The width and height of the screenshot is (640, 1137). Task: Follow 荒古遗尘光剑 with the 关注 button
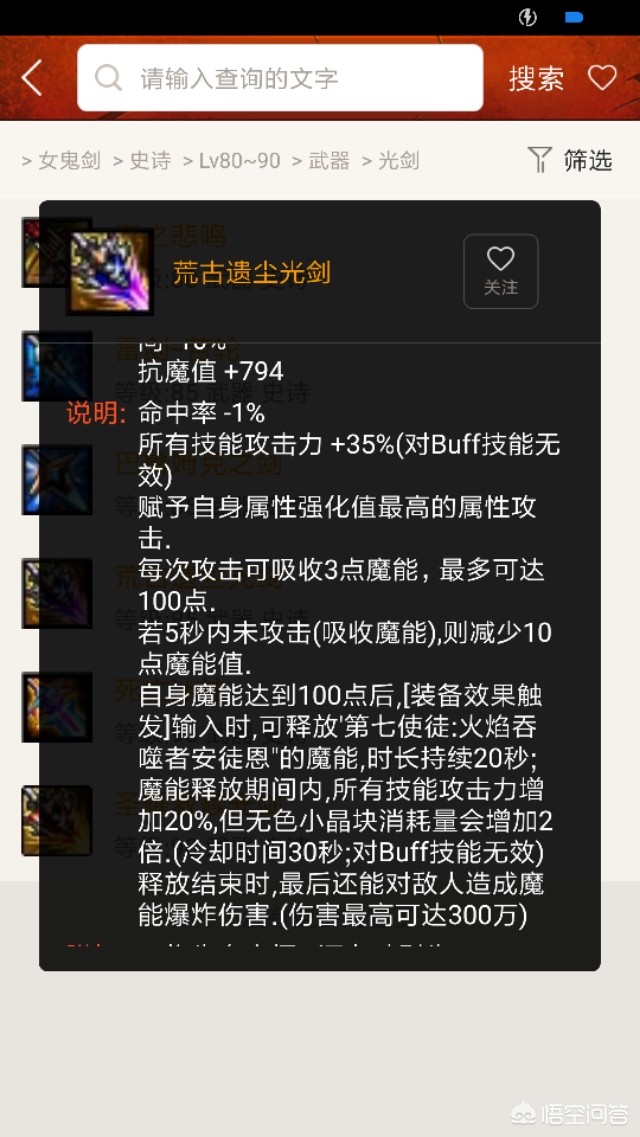[x=501, y=271]
